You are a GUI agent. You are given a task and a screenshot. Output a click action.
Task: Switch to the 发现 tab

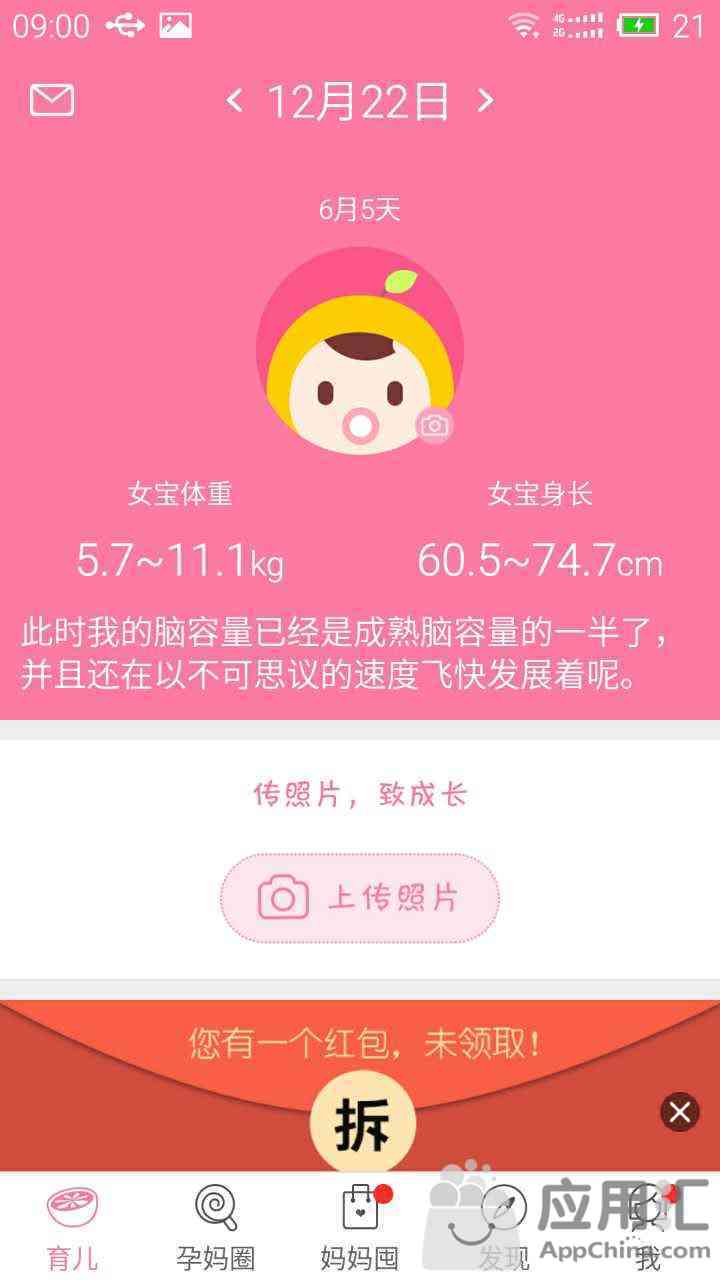pyautogui.click(x=504, y=1226)
